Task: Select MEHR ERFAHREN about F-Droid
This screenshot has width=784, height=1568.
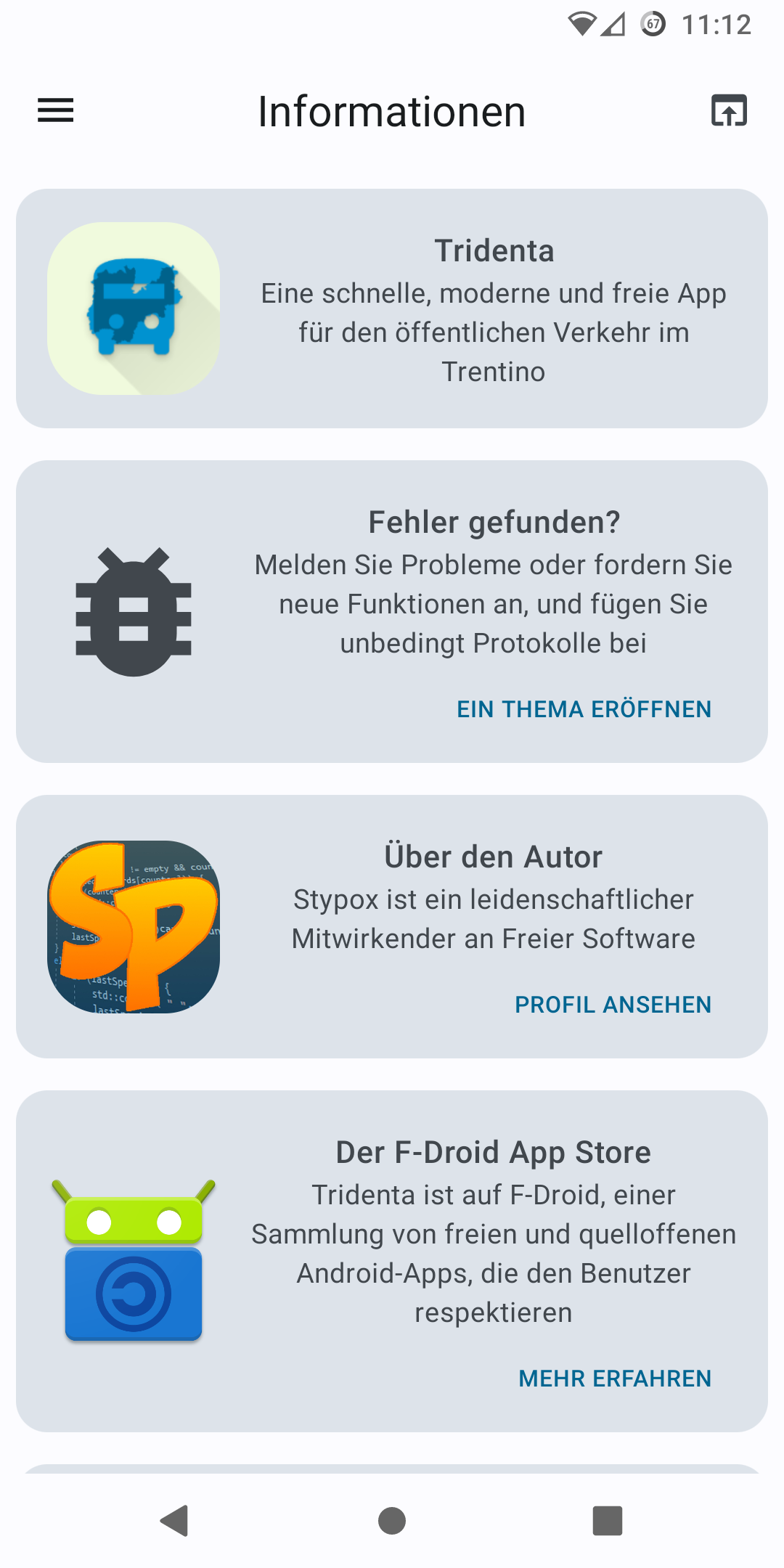Action: [614, 1379]
